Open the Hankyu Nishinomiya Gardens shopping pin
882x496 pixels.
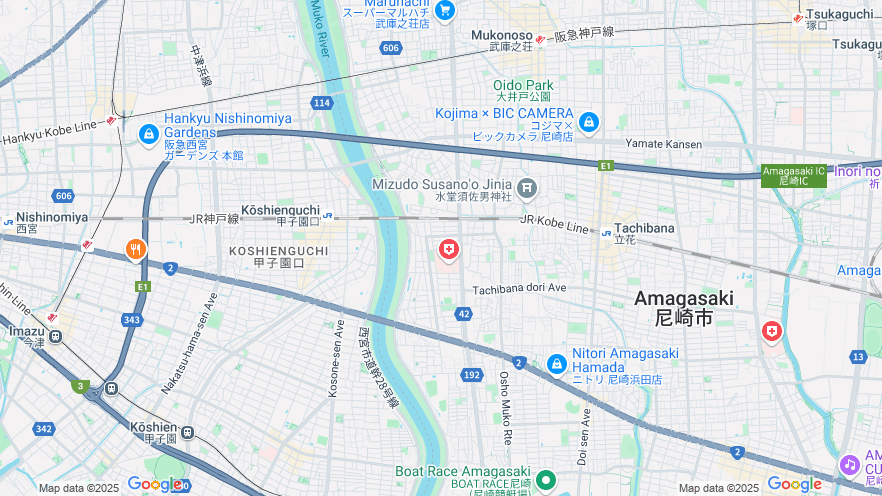click(x=149, y=132)
